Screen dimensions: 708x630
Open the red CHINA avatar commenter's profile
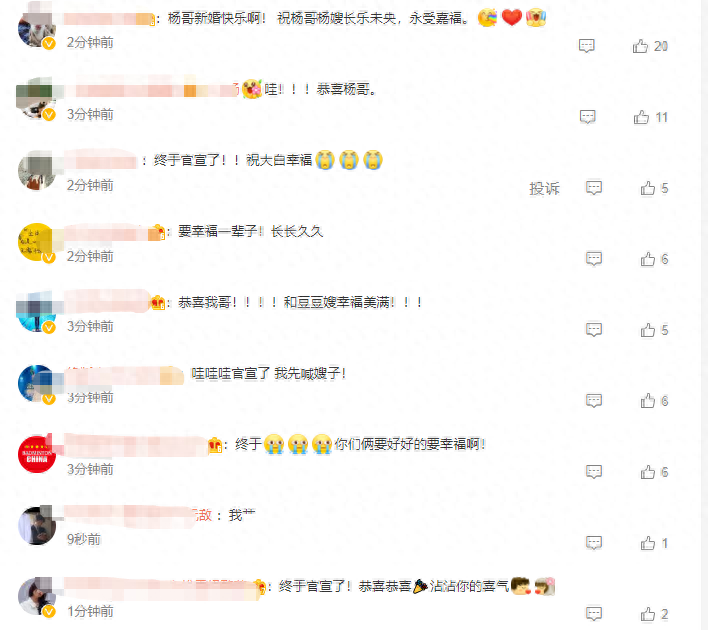coord(36,454)
